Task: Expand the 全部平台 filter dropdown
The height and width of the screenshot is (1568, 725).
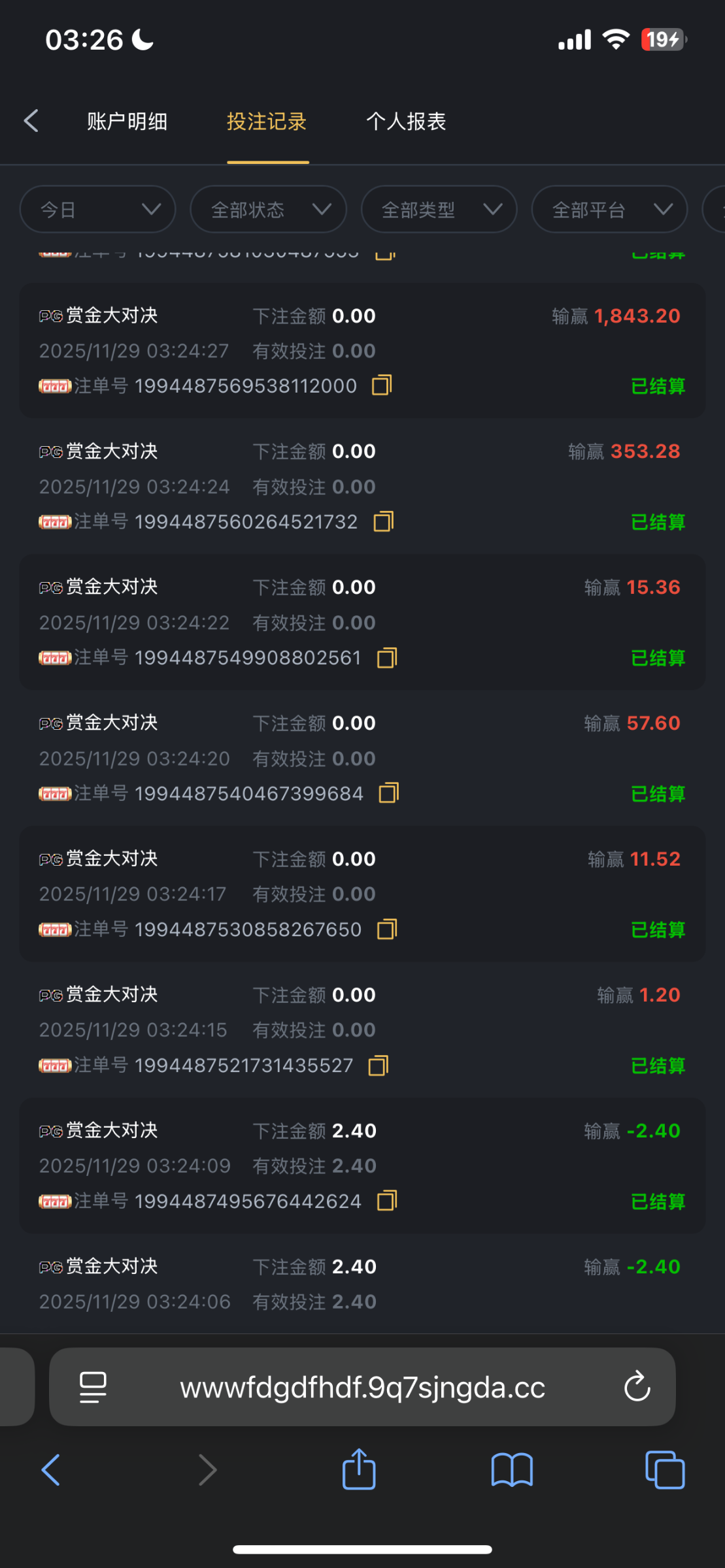Action: 609,210
